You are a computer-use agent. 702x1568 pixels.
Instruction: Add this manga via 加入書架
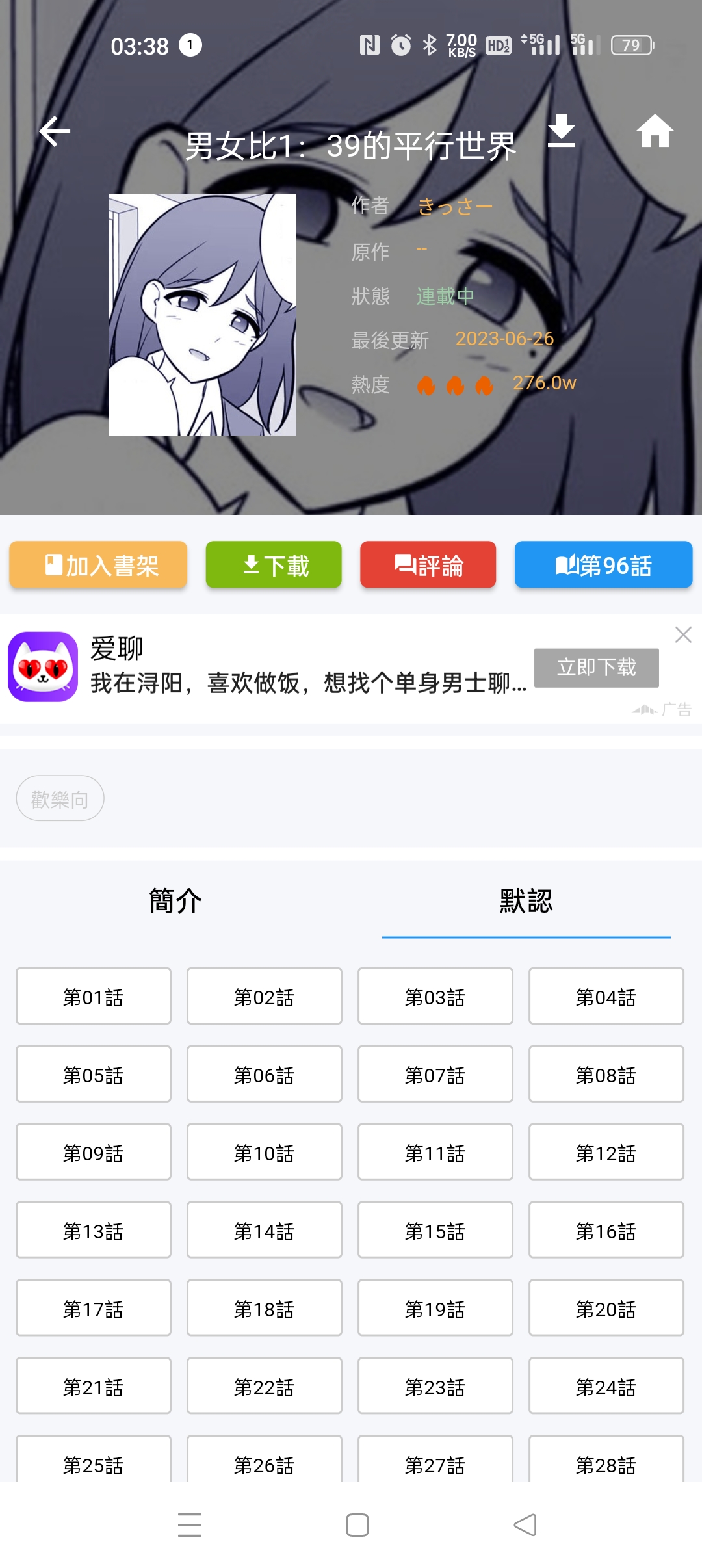click(98, 565)
